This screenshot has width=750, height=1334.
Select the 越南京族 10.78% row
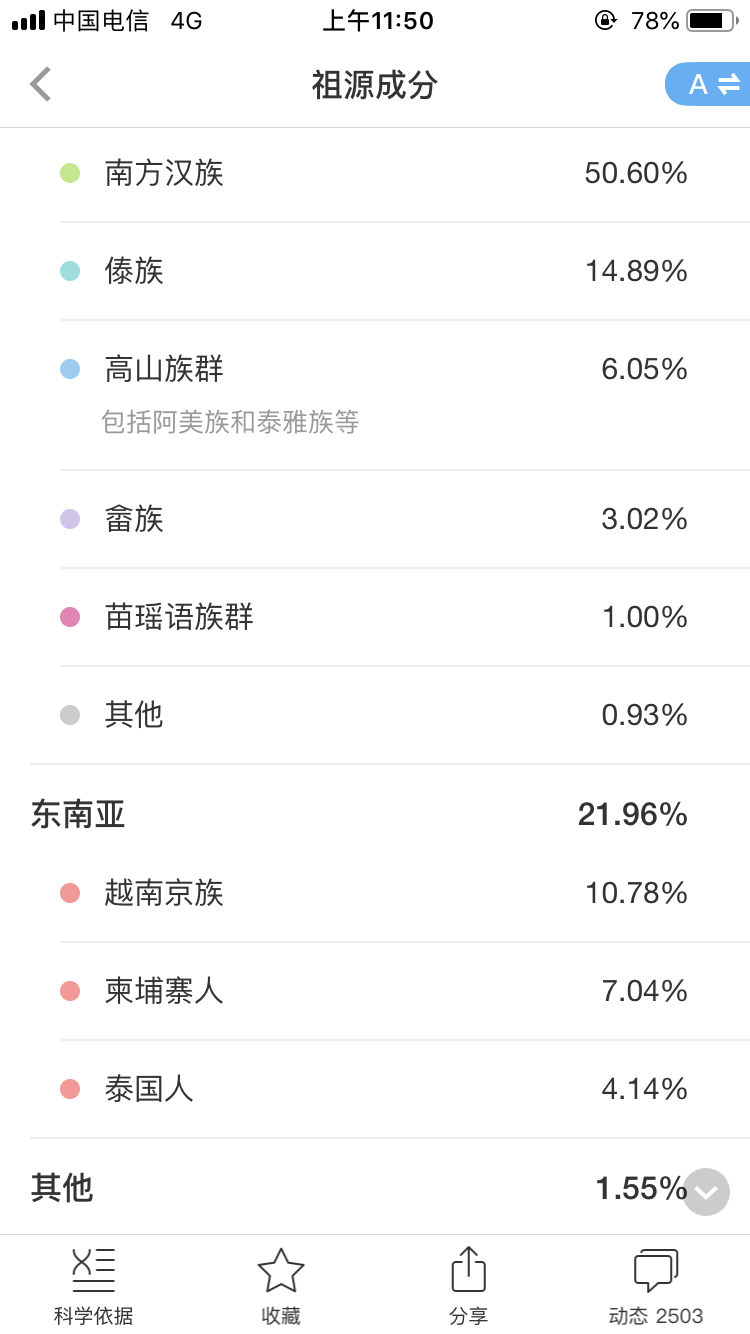390,893
